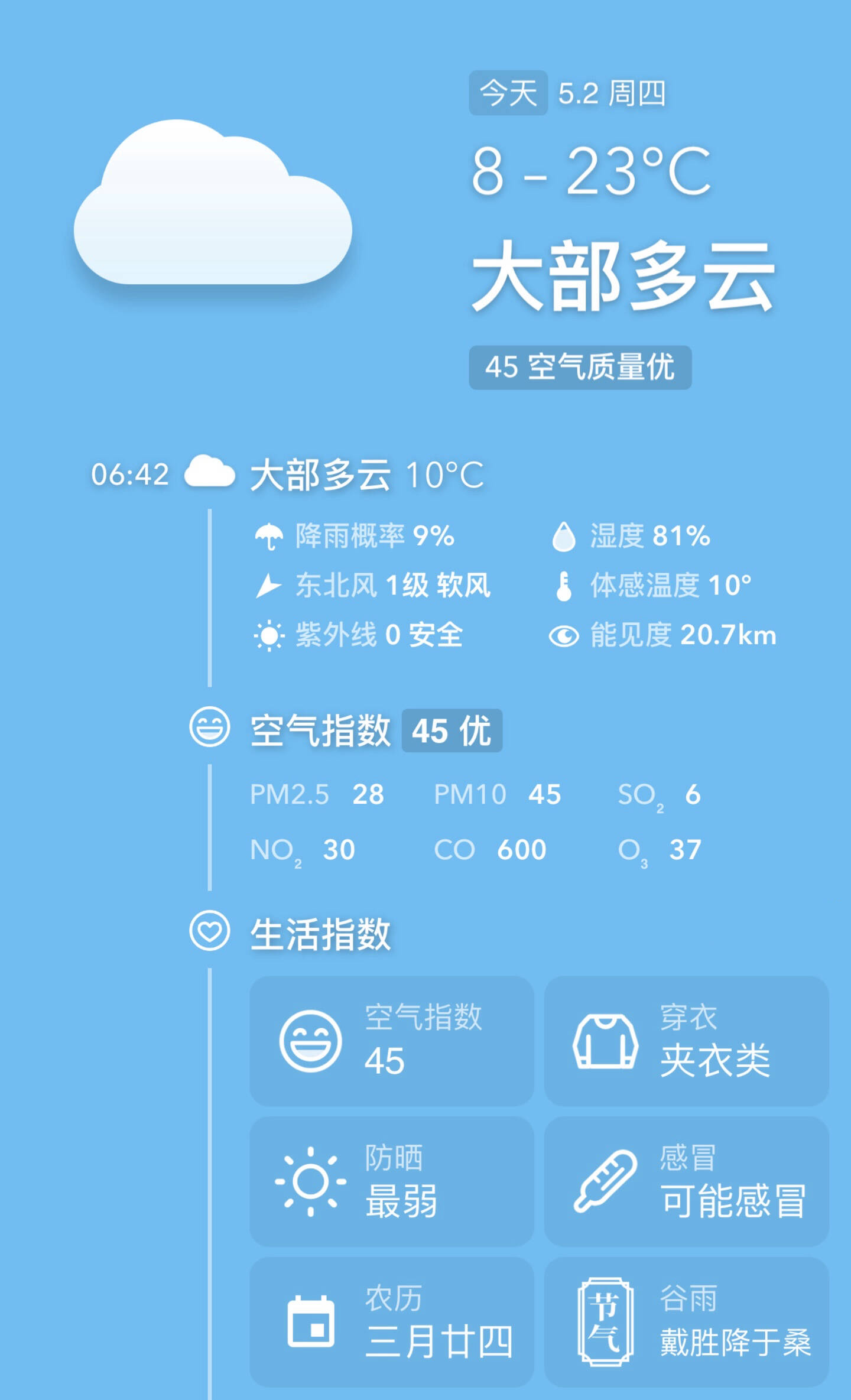This screenshot has width=851, height=1400.
Task: Open the 感冒 可能感冒 card
Action: click(686, 1181)
